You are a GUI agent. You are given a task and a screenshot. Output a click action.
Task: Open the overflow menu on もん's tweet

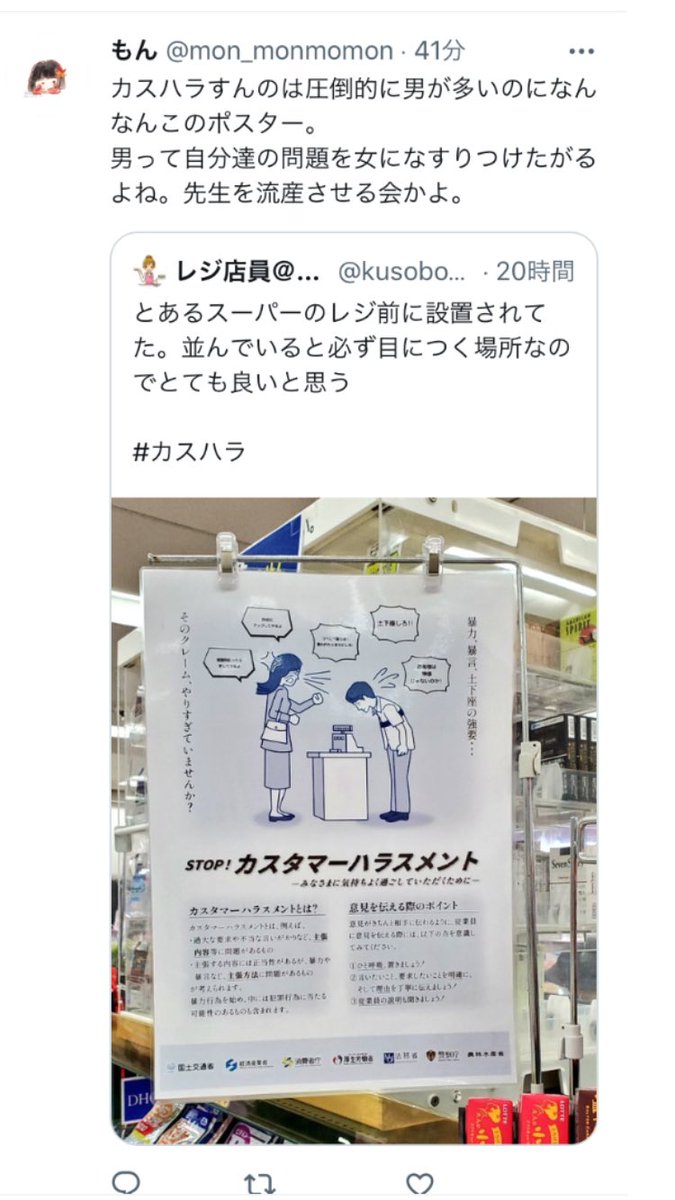(581, 52)
